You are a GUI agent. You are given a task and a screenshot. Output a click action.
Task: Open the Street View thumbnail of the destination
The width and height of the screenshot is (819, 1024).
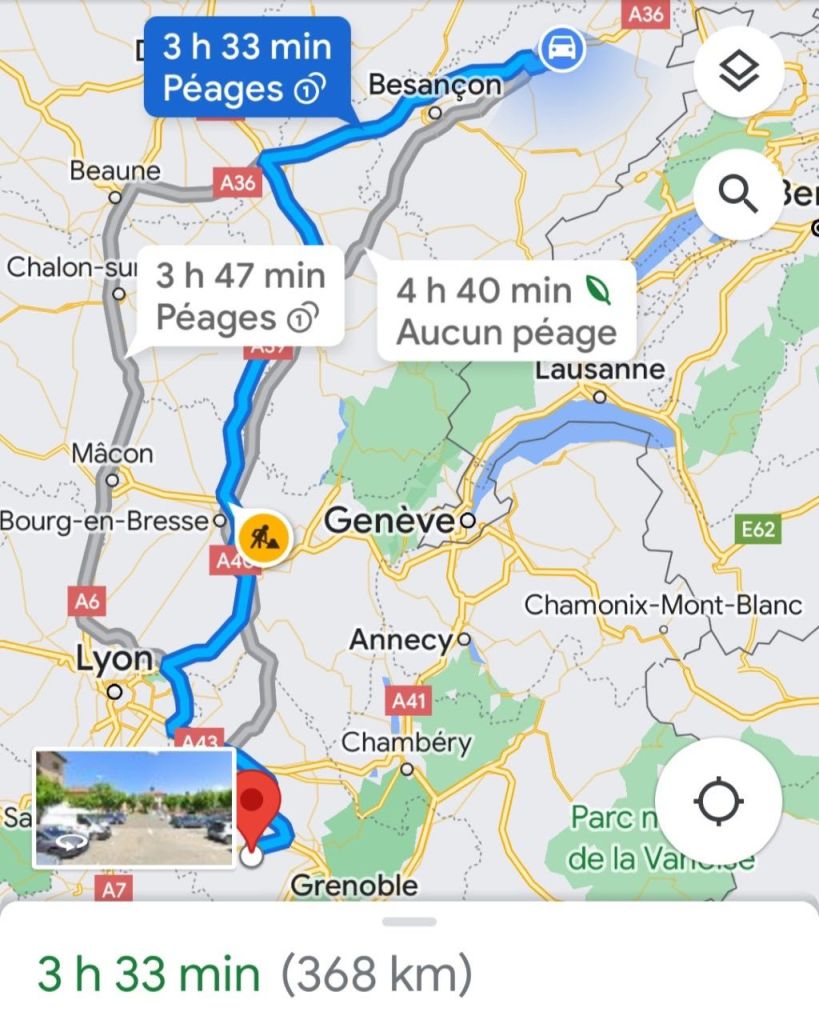point(134,807)
